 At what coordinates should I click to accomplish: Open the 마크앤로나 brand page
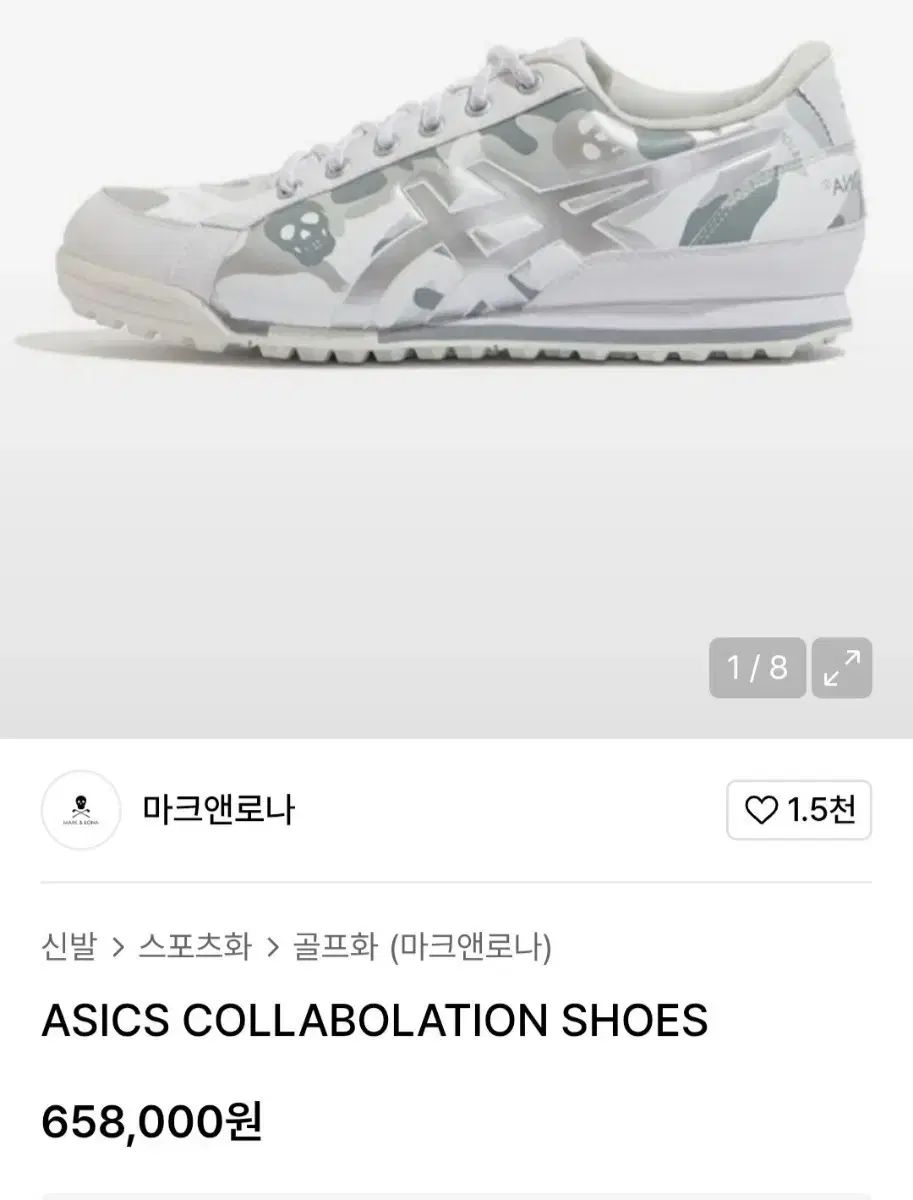click(x=219, y=809)
